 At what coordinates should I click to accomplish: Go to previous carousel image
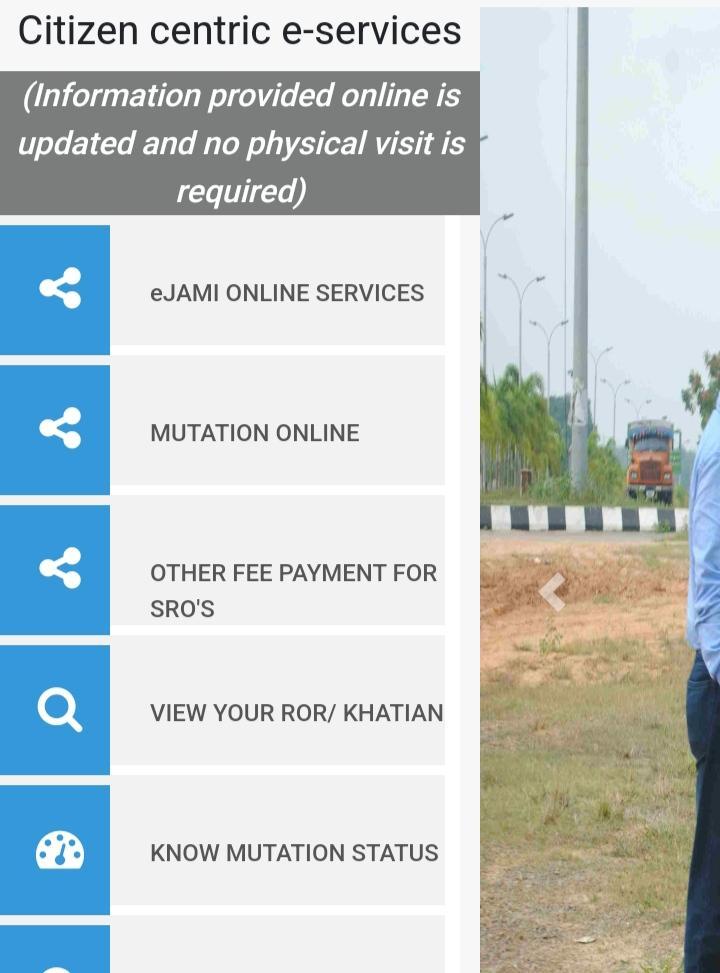click(552, 592)
